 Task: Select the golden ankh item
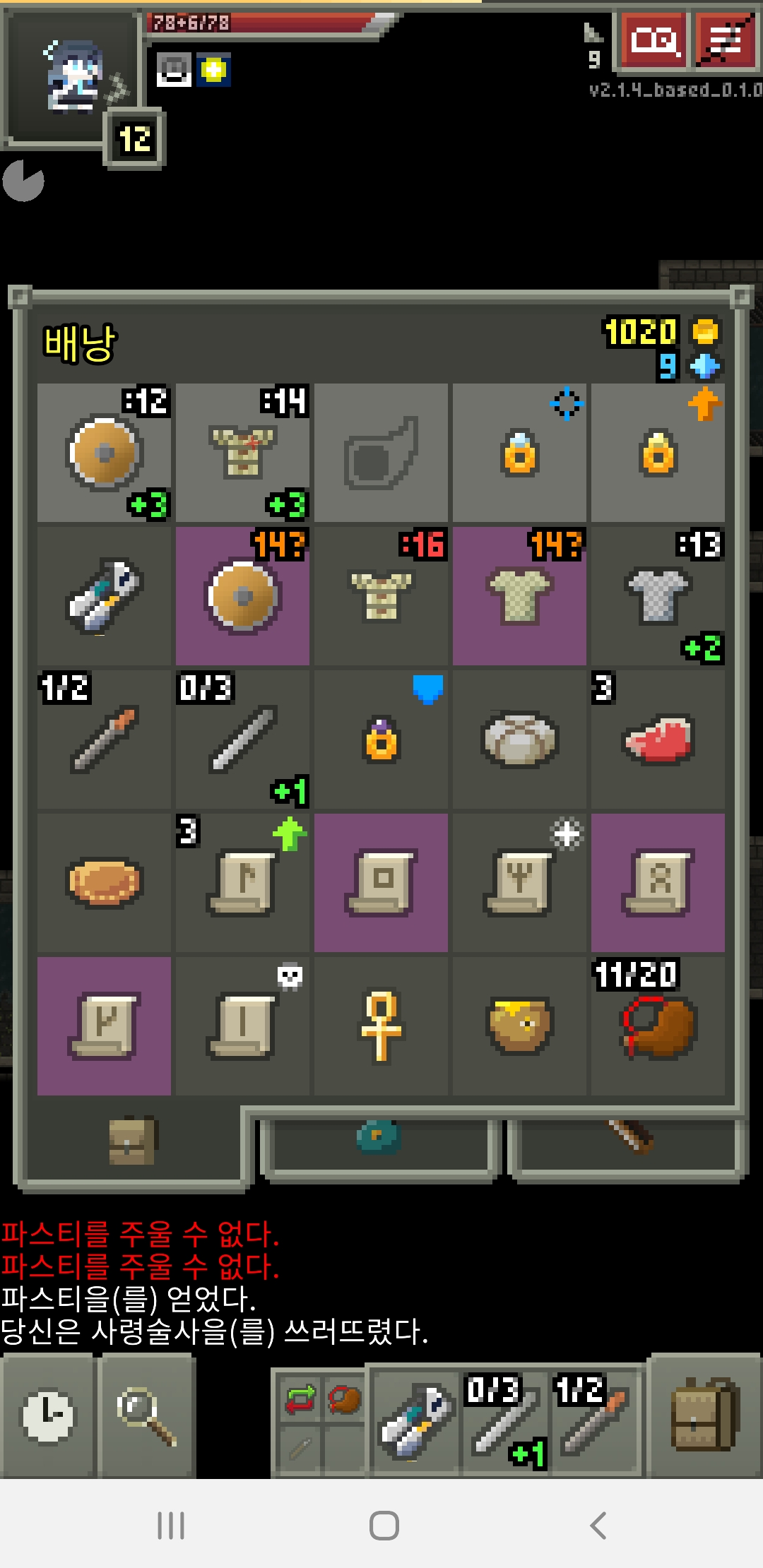point(381,1026)
